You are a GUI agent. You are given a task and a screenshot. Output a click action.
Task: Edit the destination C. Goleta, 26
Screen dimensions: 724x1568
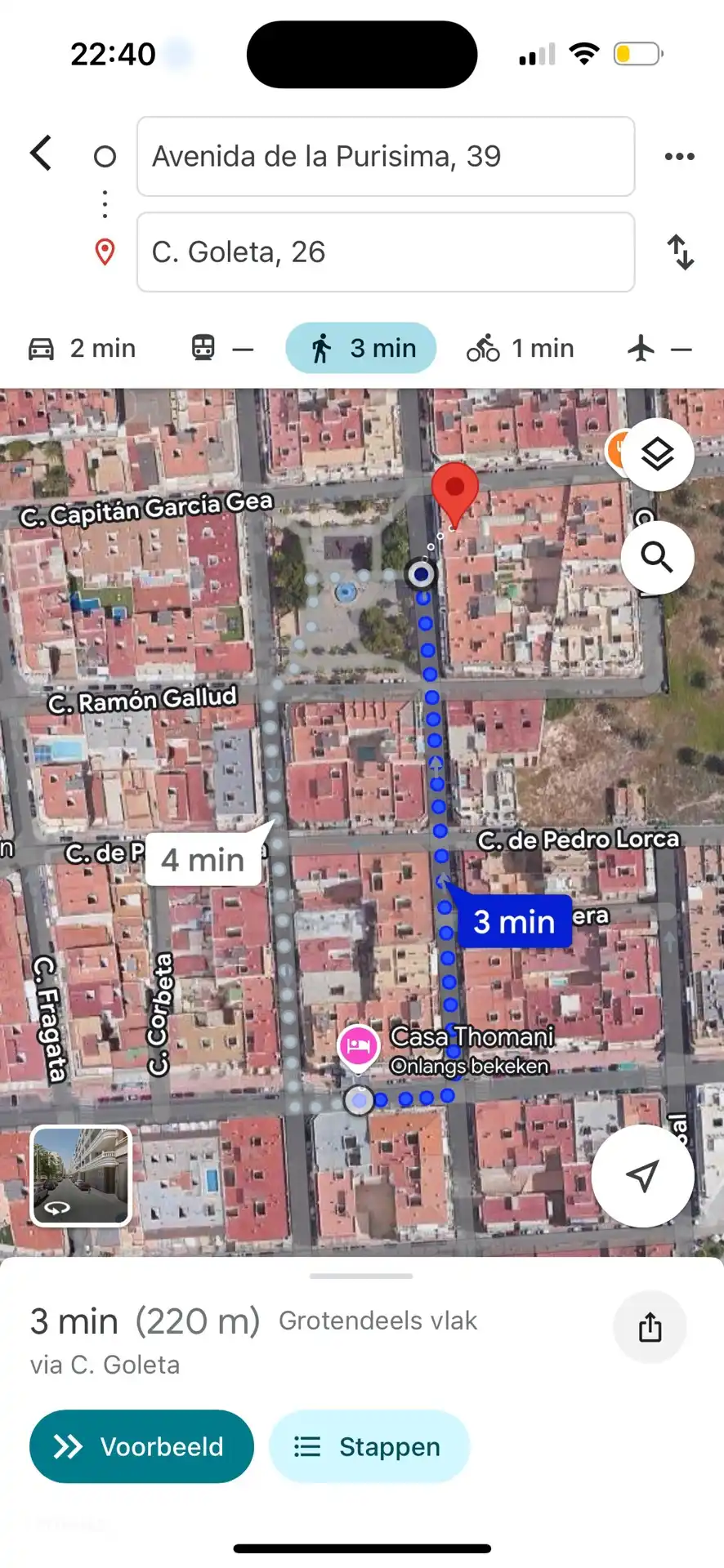(x=385, y=252)
